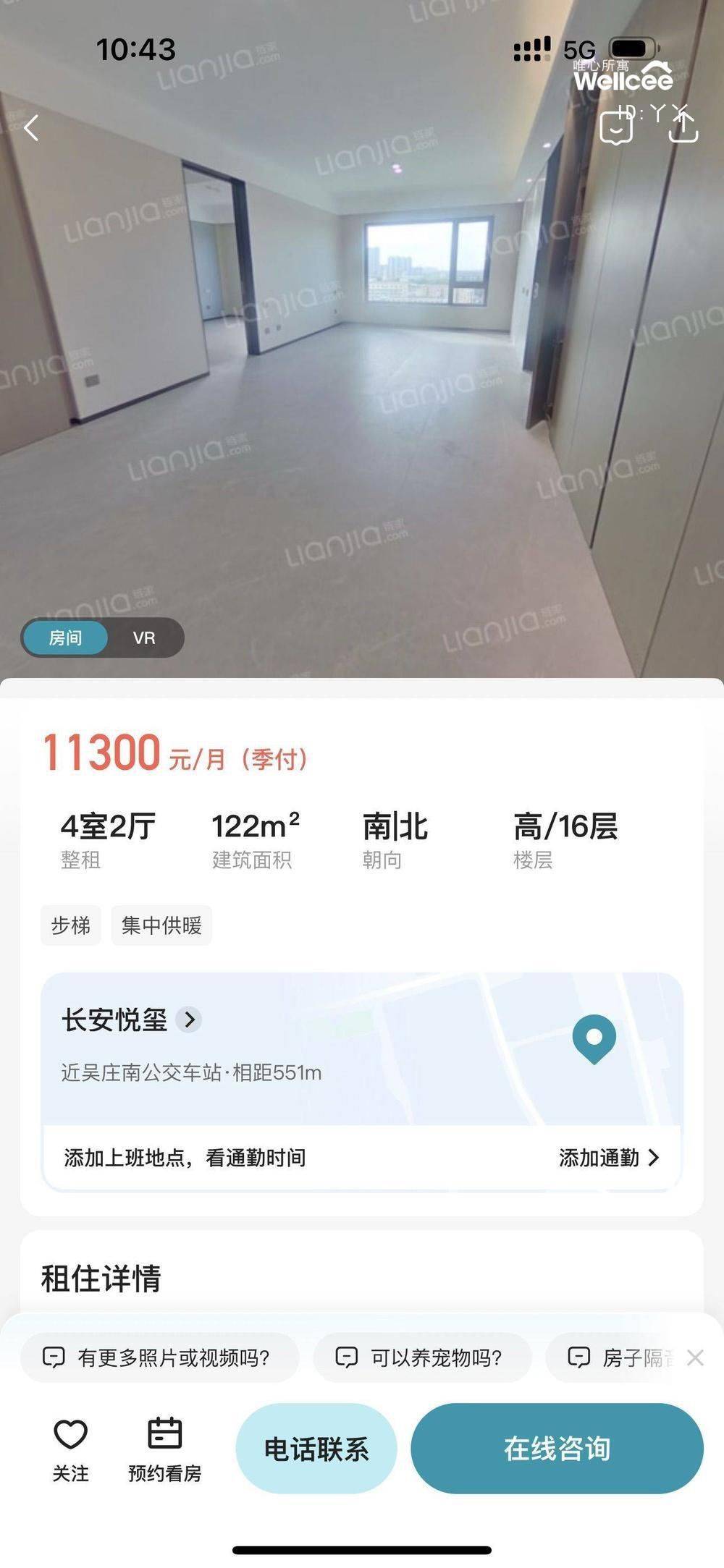Ask 可以养宠物吗?
Image resolution: width=724 pixels, height=1568 pixels.
click(422, 1357)
